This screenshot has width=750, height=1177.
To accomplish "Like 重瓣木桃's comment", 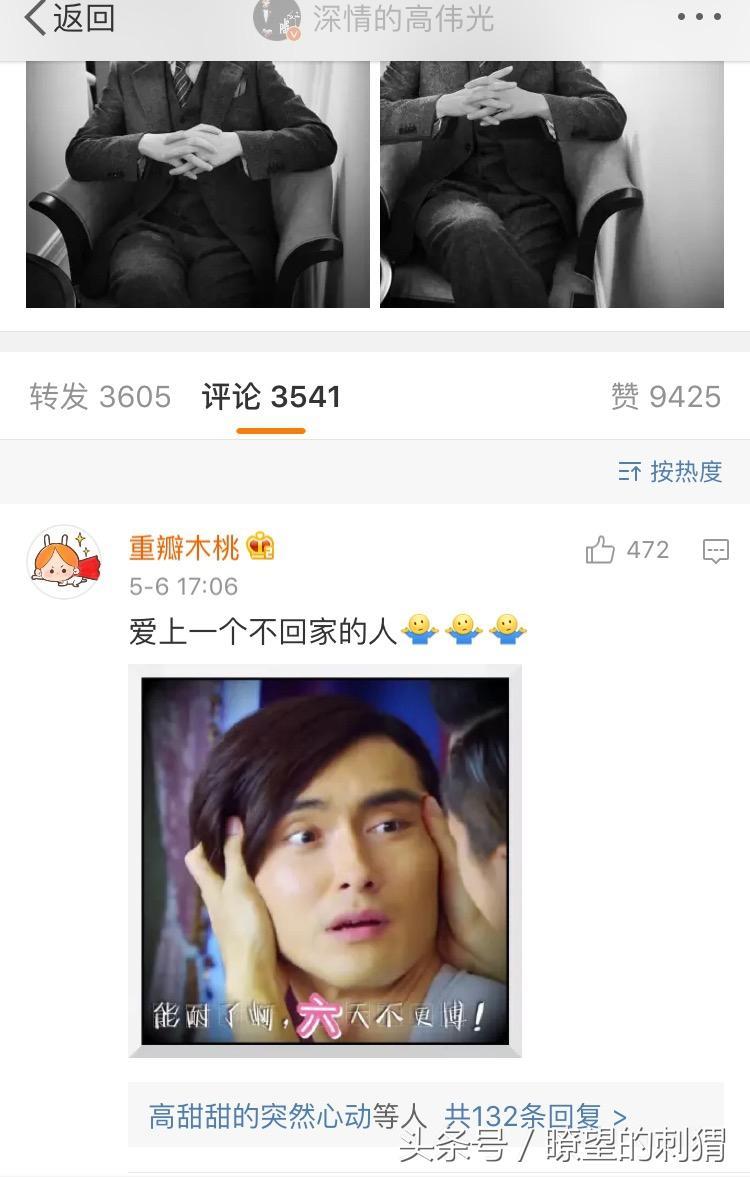I will [x=601, y=550].
